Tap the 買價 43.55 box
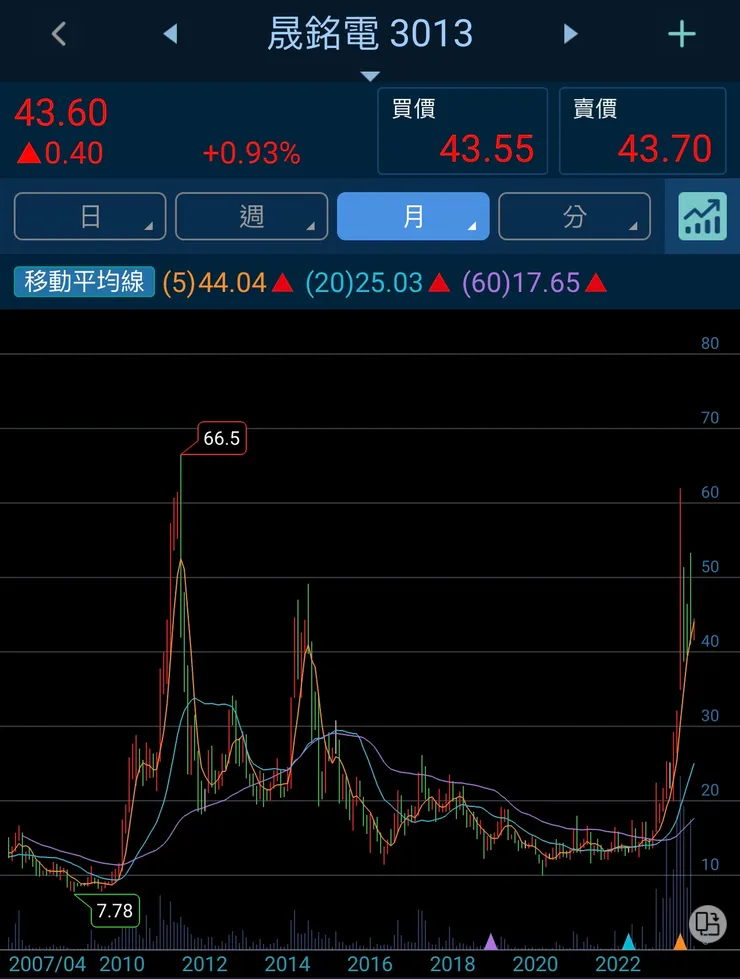Viewport: 740px width, 979px height. (x=462, y=131)
